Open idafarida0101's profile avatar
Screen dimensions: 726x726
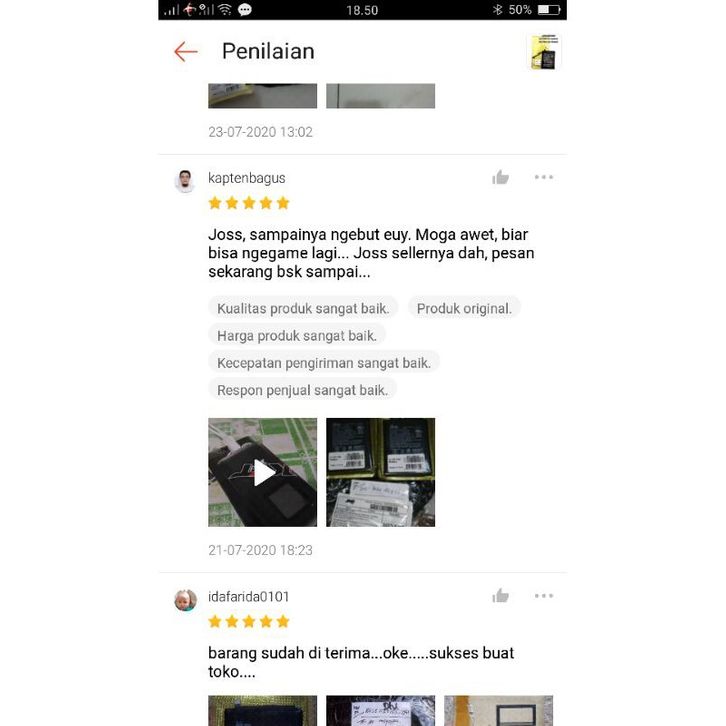click(185, 600)
